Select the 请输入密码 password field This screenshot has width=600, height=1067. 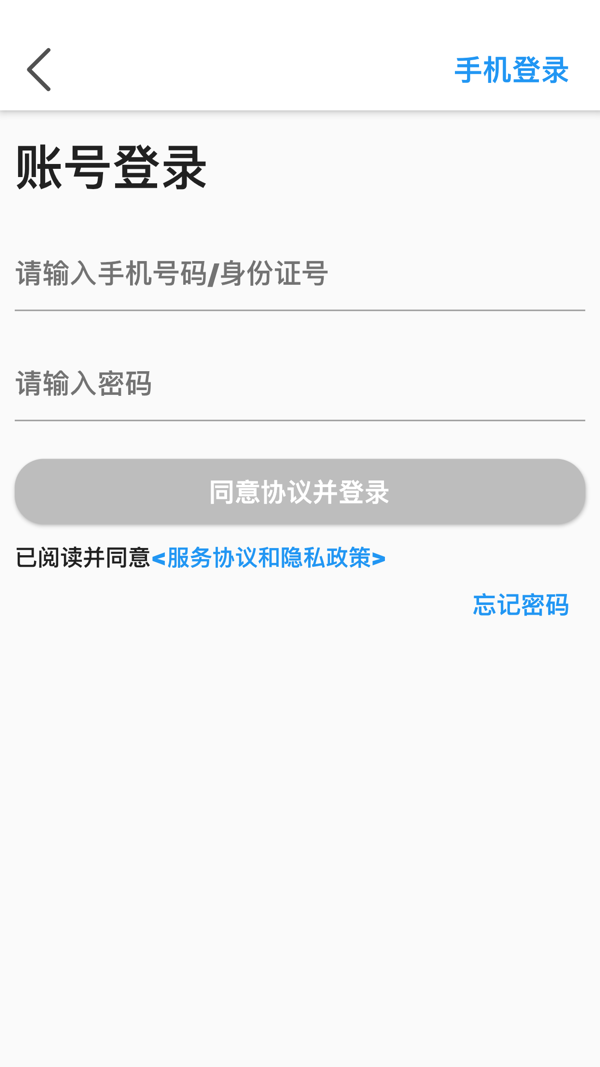tap(299, 384)
